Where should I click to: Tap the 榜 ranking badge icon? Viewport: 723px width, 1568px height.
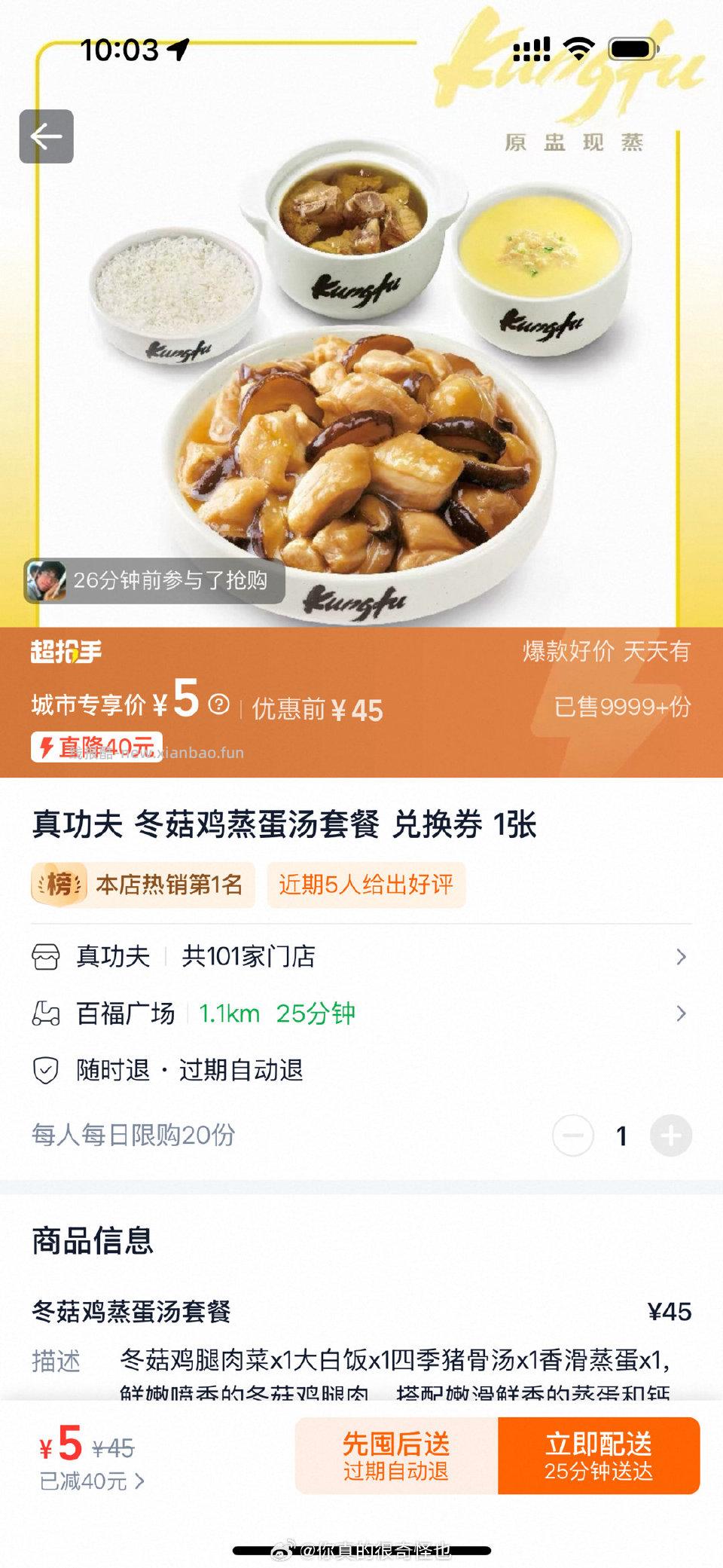(x=57, y=886)
